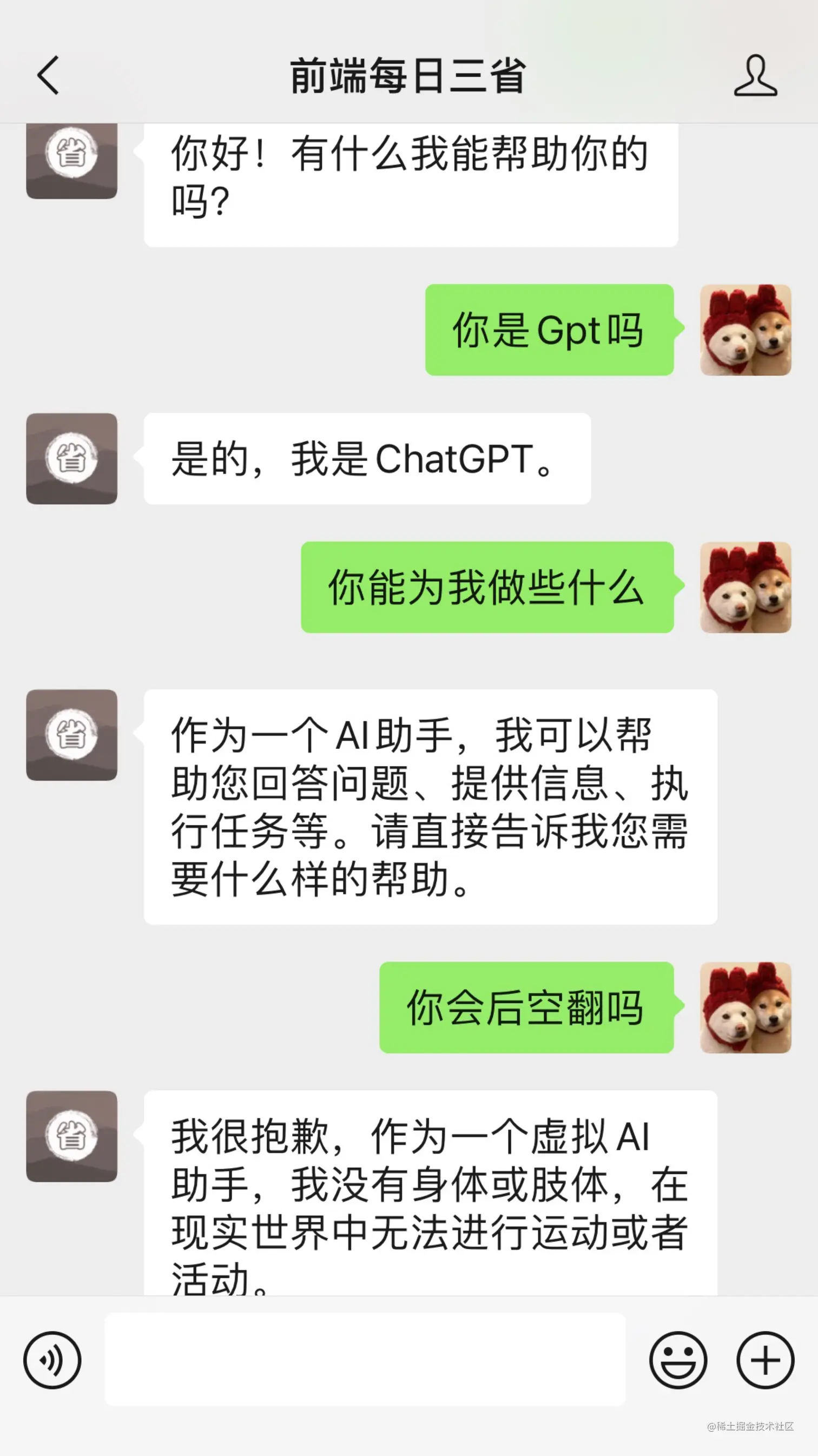Open the bot avatar beside 是的，我是ChatGPT。
This screenshot has height=1456, width=818.
[x=72, y=458]
